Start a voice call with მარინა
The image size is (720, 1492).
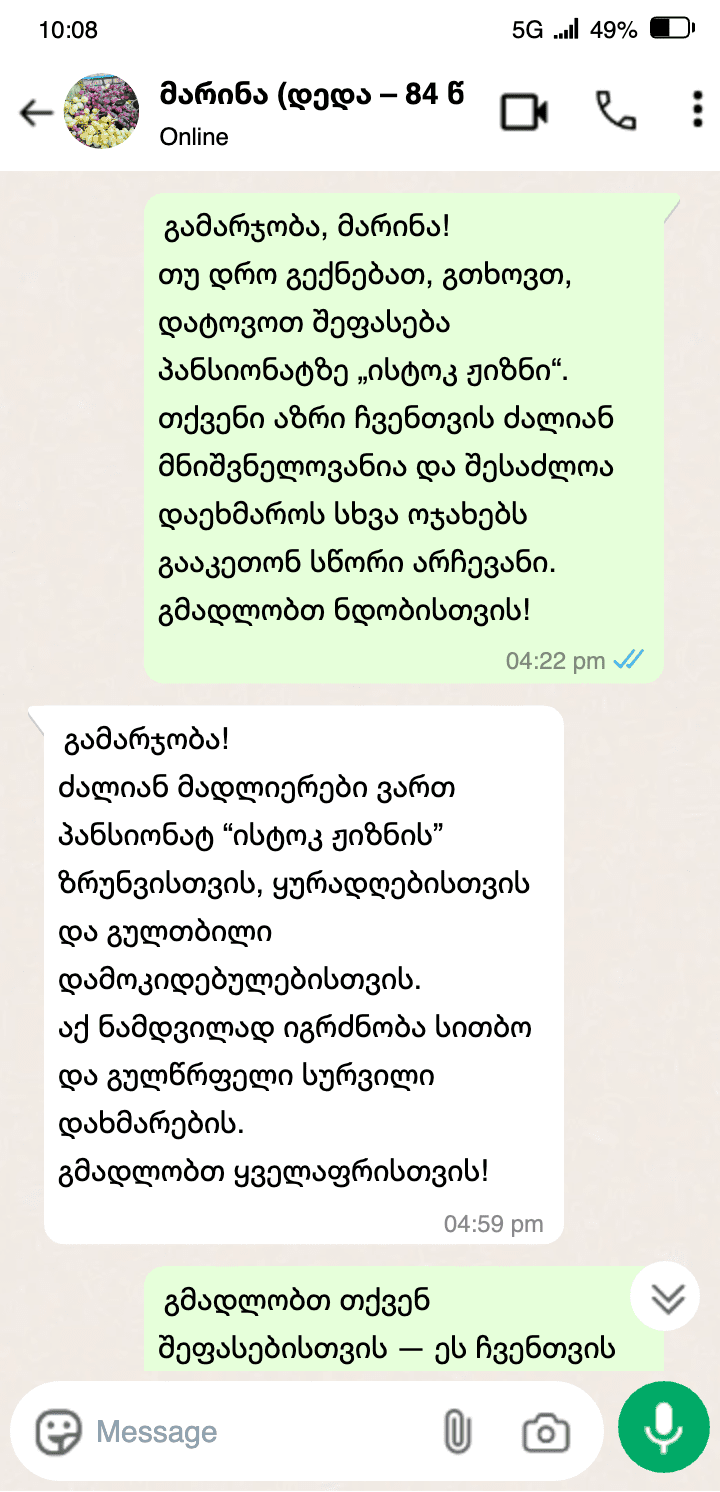[615, 111]
